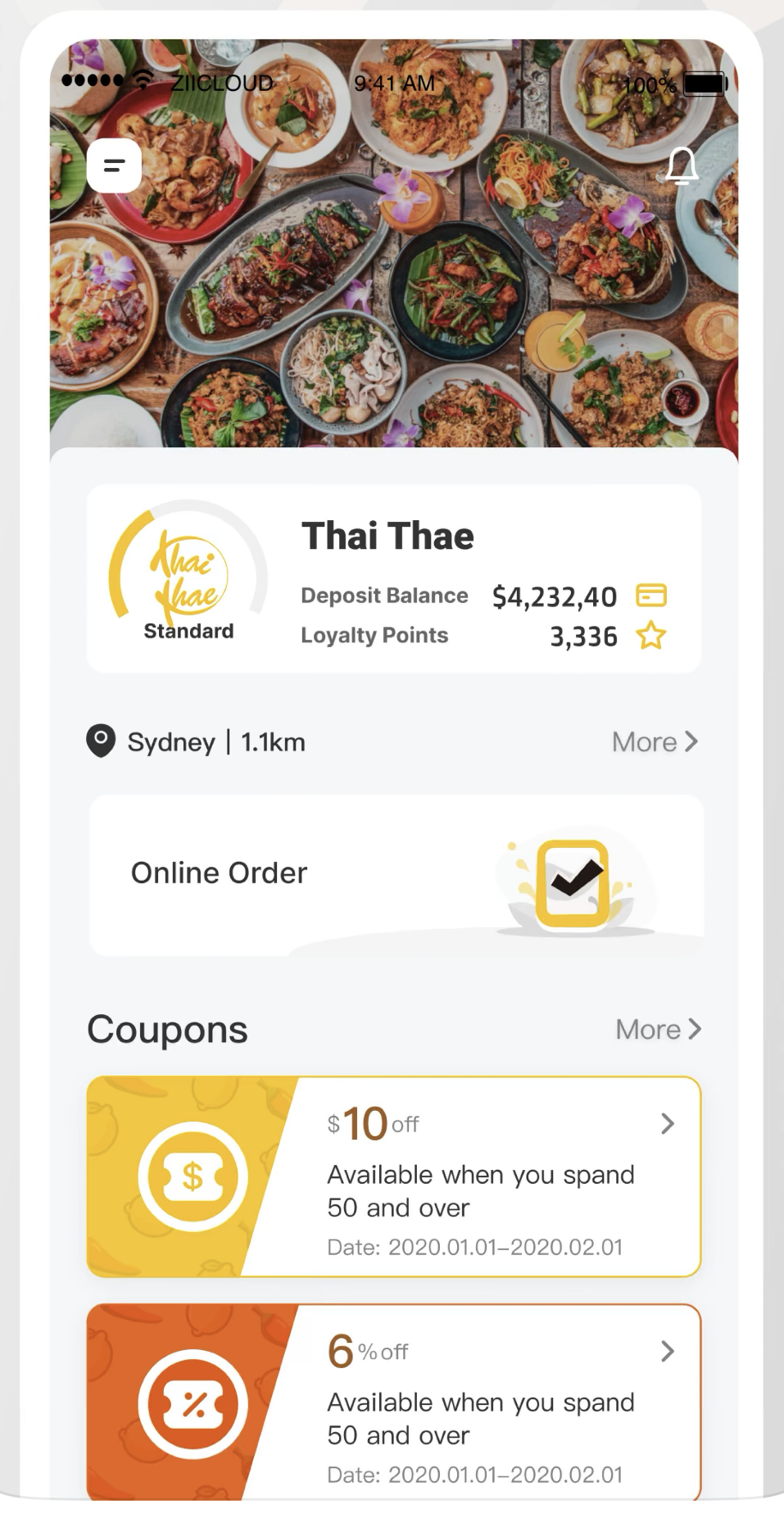
Task: Tap the dollar ticket icon on $10 coupon
Action: 193,1176
